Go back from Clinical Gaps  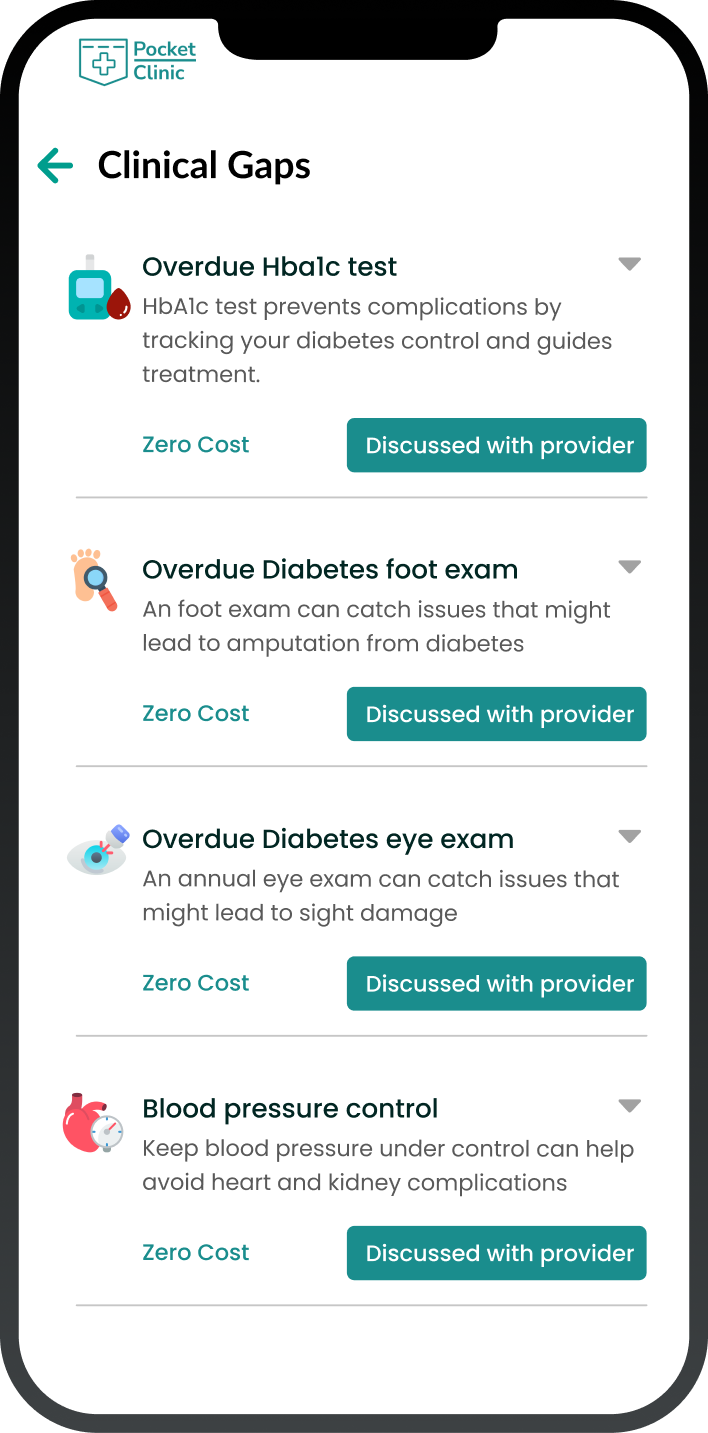click(55, 166)
